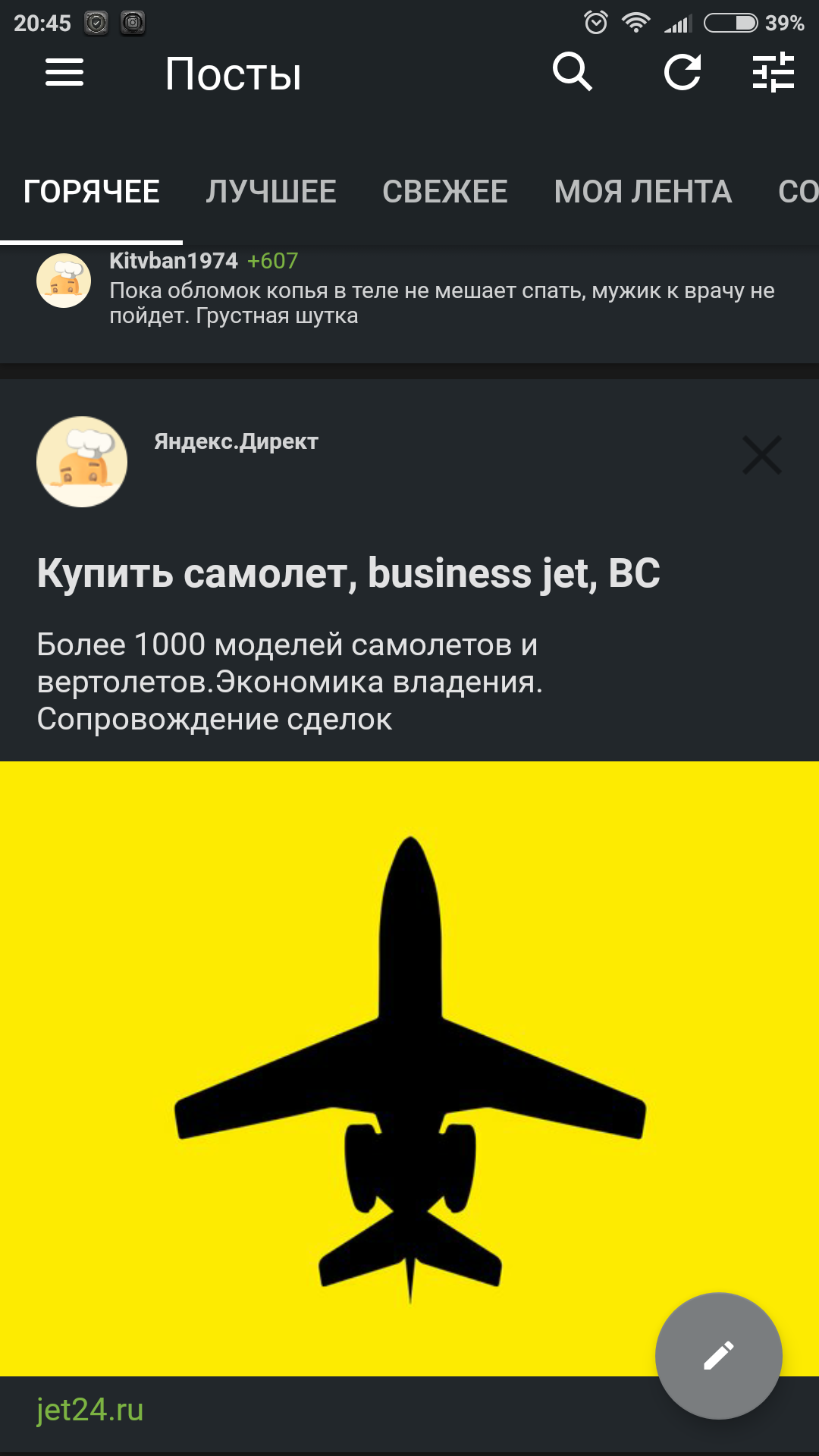819x1456 pixels.
Task: Visit the jet24.ru link
Action: click(x=90, y=1410)
